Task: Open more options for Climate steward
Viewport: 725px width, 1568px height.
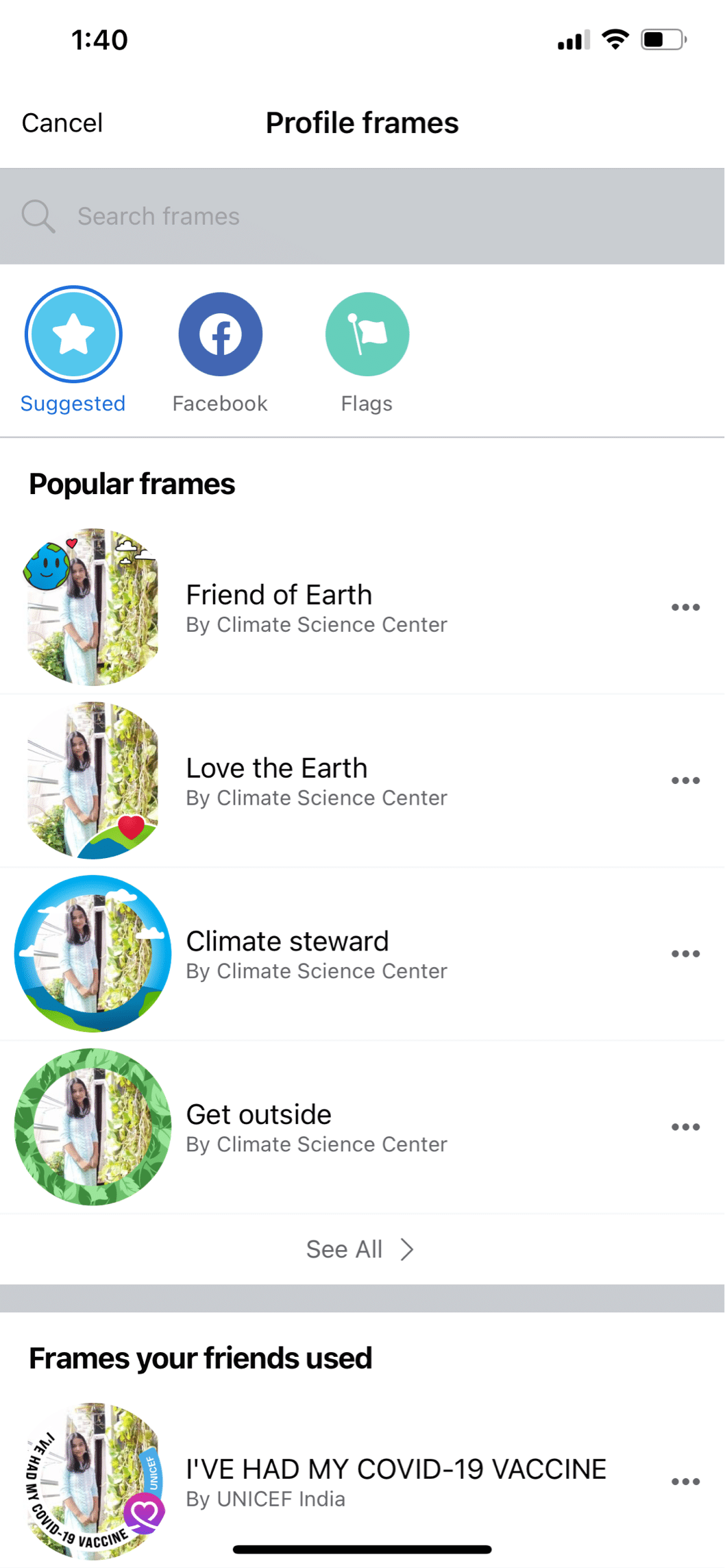Action: coord(685,954)
